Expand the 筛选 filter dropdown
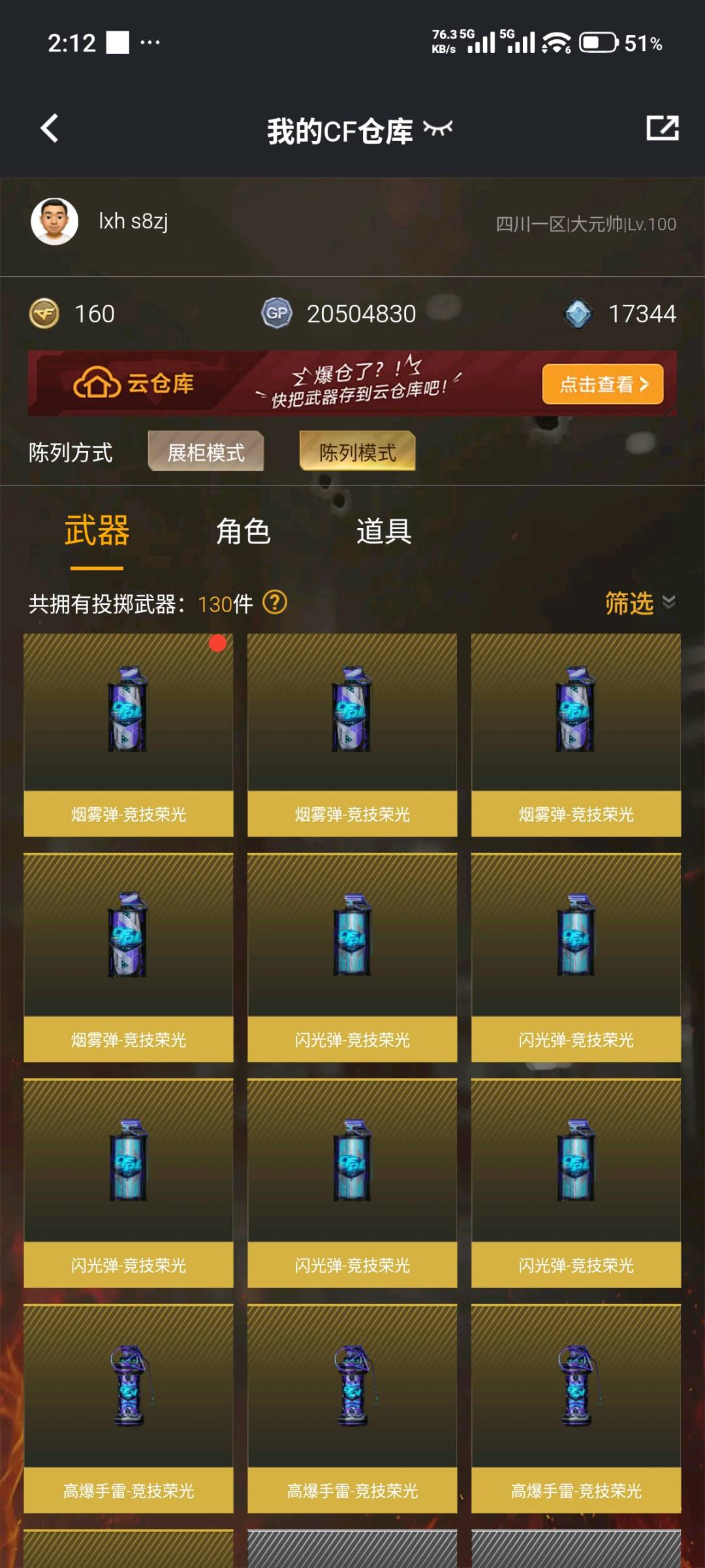The height and width of the screenshot is (1568, 705). tap(640, 603)
